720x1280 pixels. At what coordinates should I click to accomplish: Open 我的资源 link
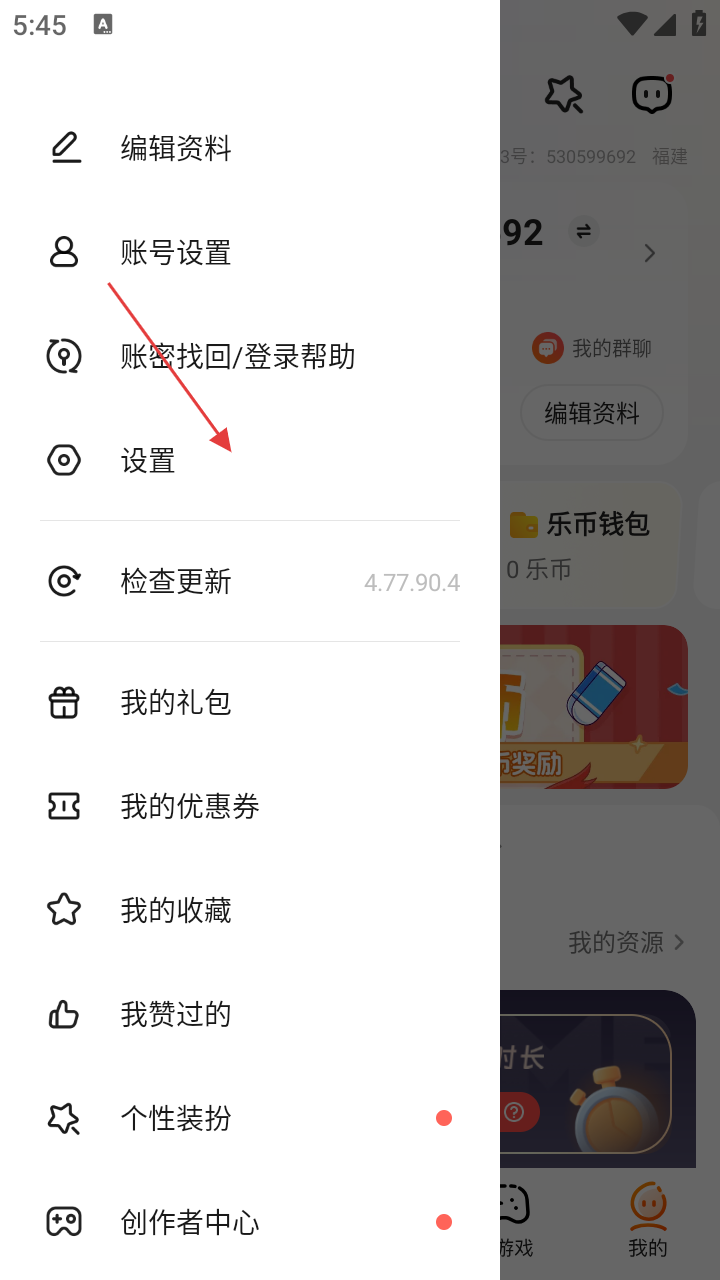click(626, 942)
